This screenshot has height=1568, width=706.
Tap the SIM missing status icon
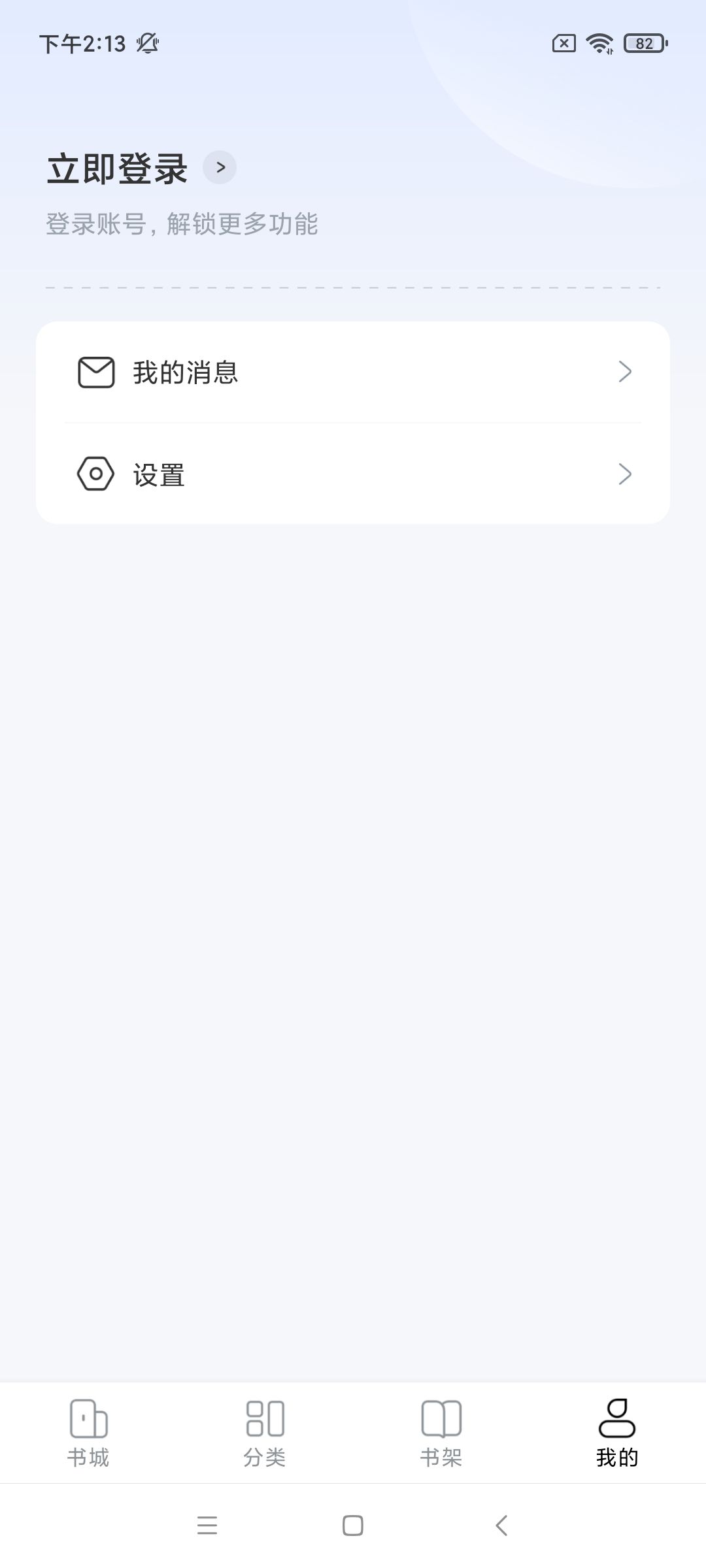pyautogui.click(x=563, y=44)
